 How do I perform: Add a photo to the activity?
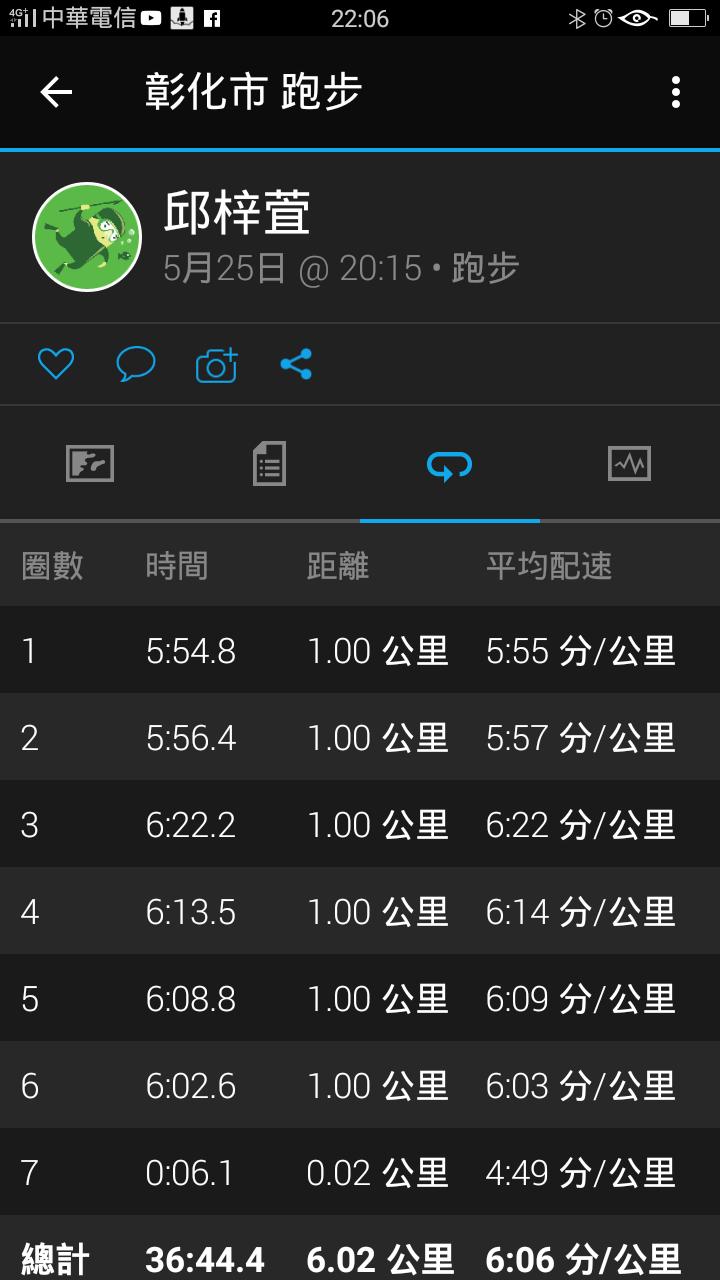coord(216,365)
